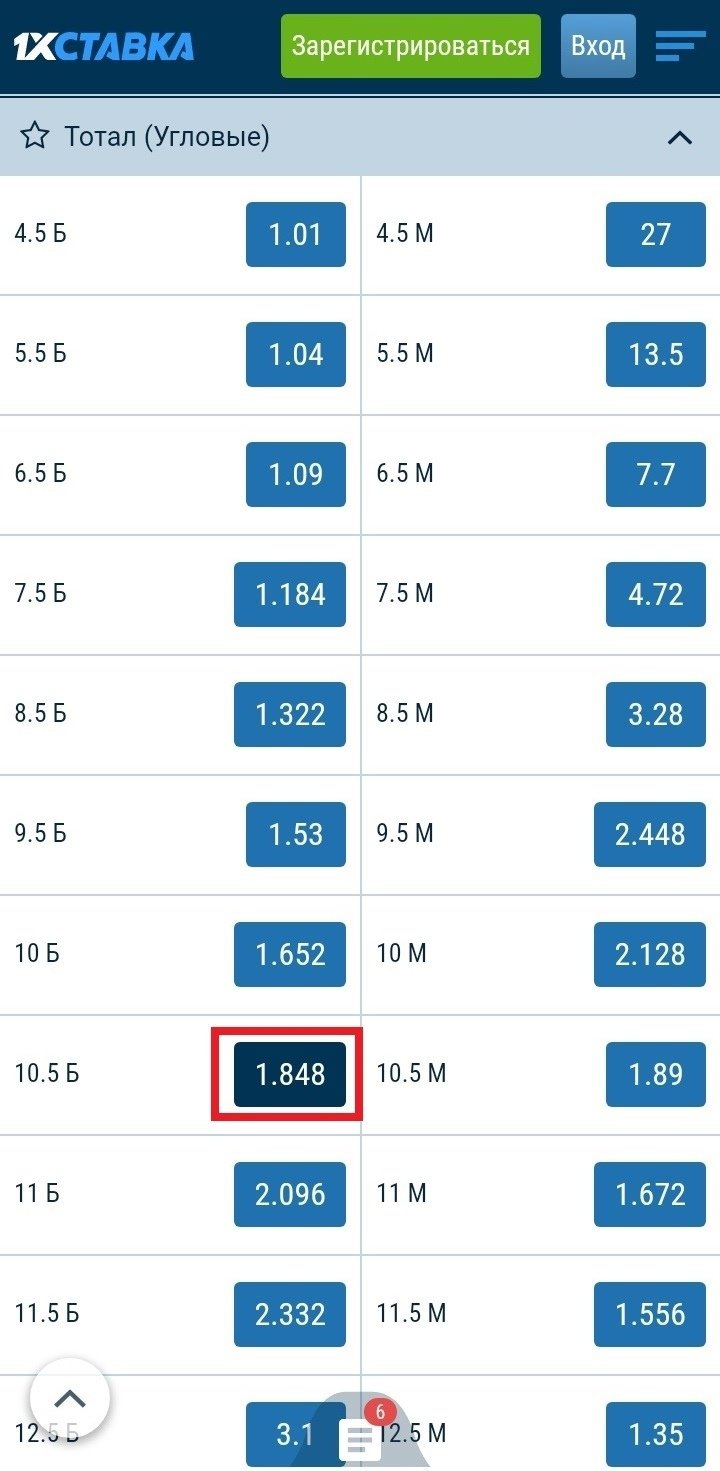This screenshot has width=720, height=1471.
Task: Add Тотал (Угловые) to favorites with the star
Action: coord(35,137)
